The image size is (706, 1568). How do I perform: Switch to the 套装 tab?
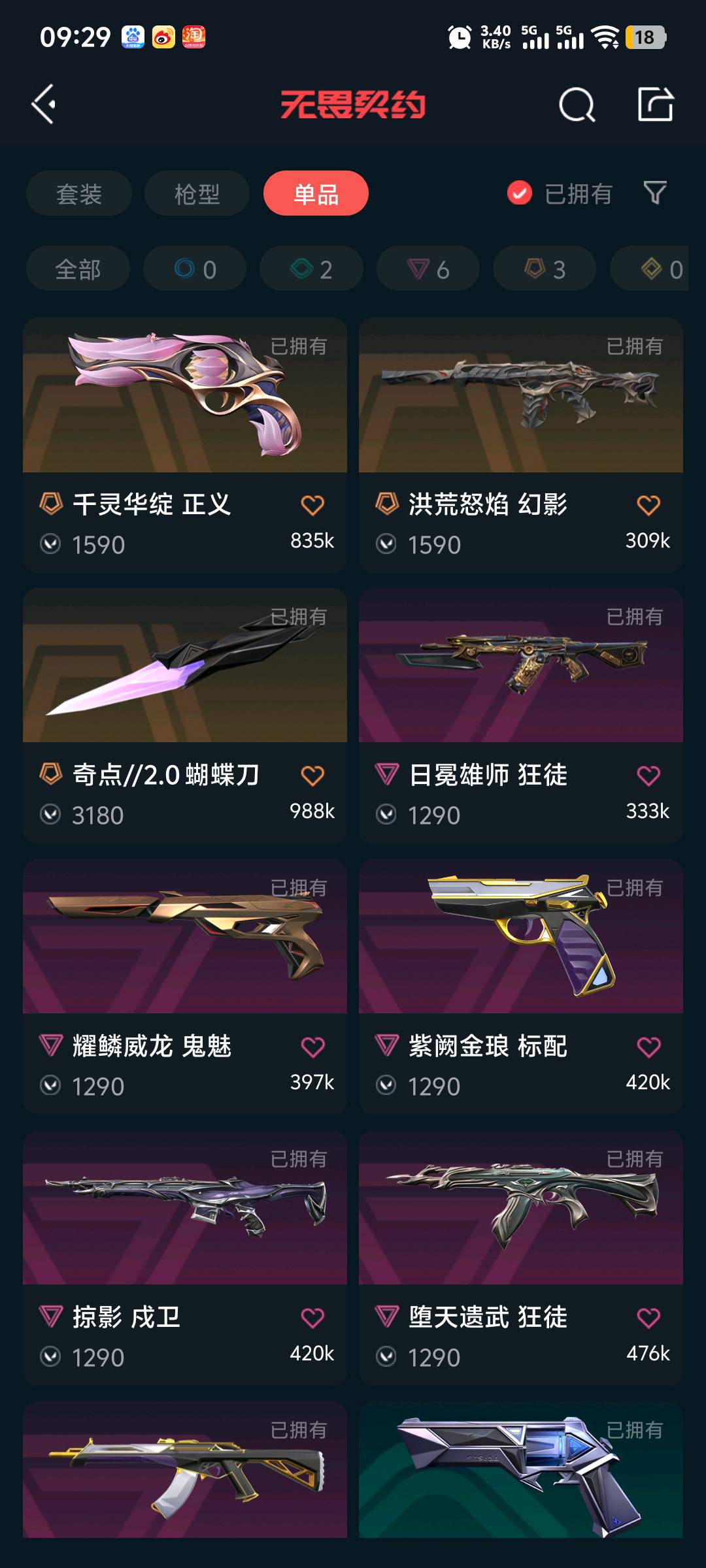click(x=79, y=193)
